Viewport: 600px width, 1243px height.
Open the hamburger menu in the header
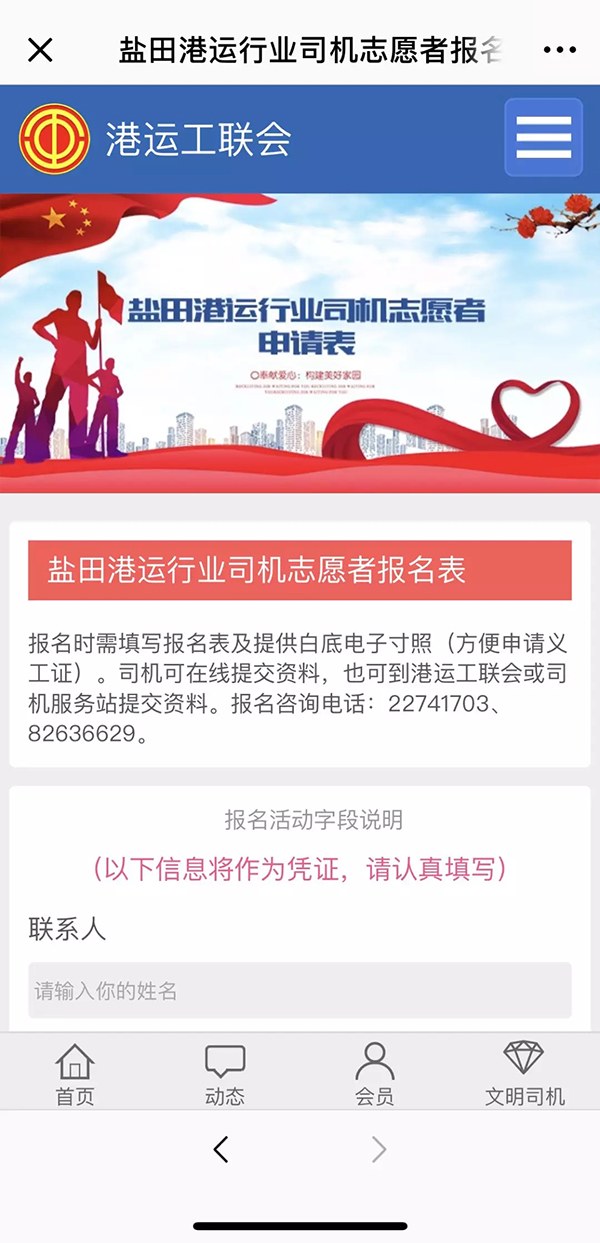point(543,138)
